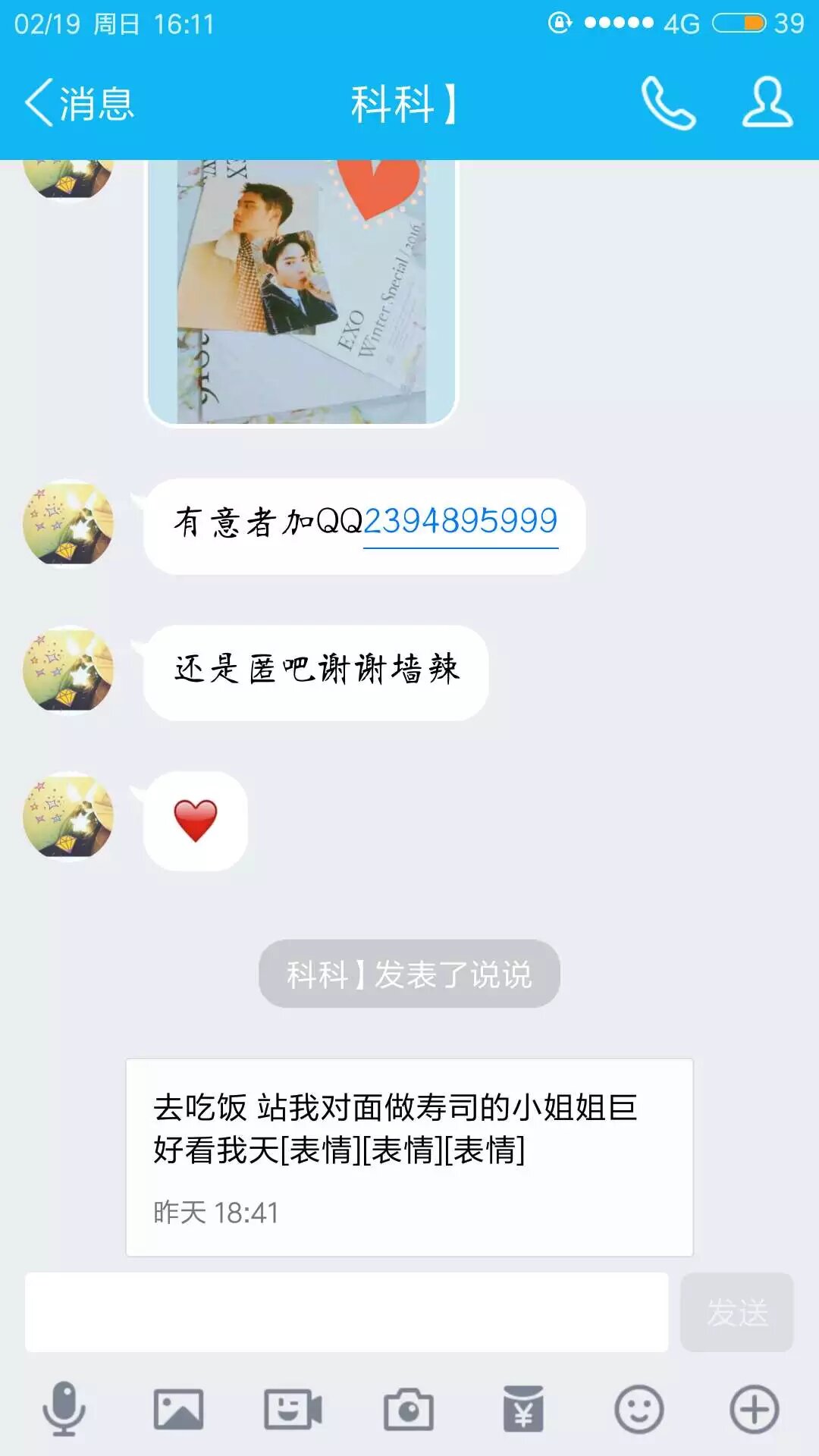This screenshot has width=819, height=1456.
Task: Go back to 消息 list
Action: click(79, 103)
